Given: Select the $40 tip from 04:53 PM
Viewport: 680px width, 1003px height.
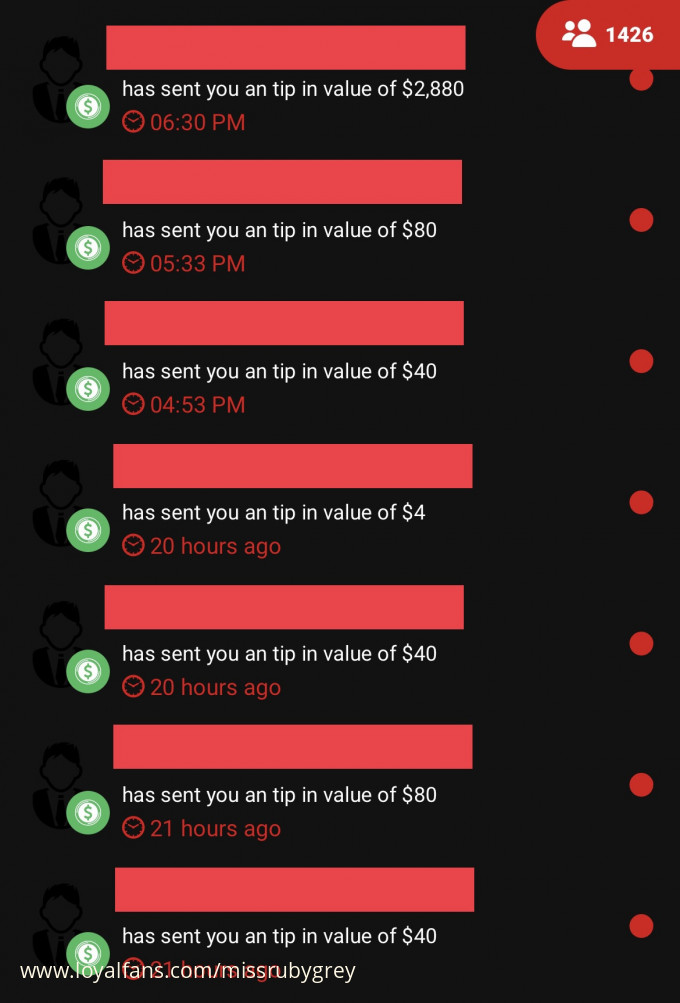Looking at the screenshot, I should [279, 371].
